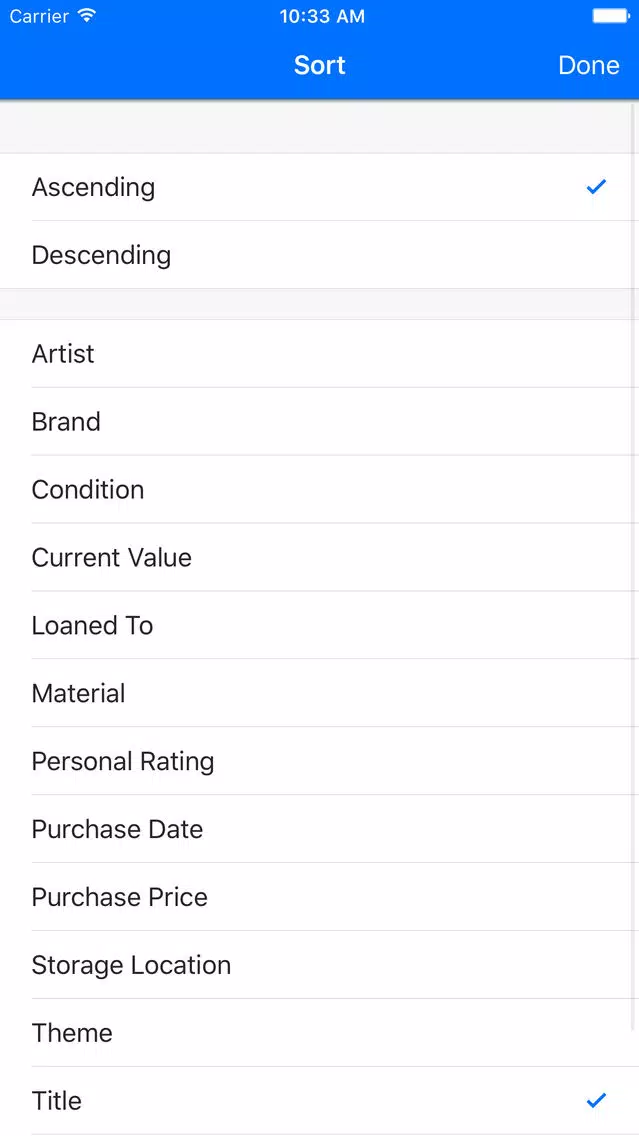Sort by Material
639x1136 pixels.
coord(320,693)
